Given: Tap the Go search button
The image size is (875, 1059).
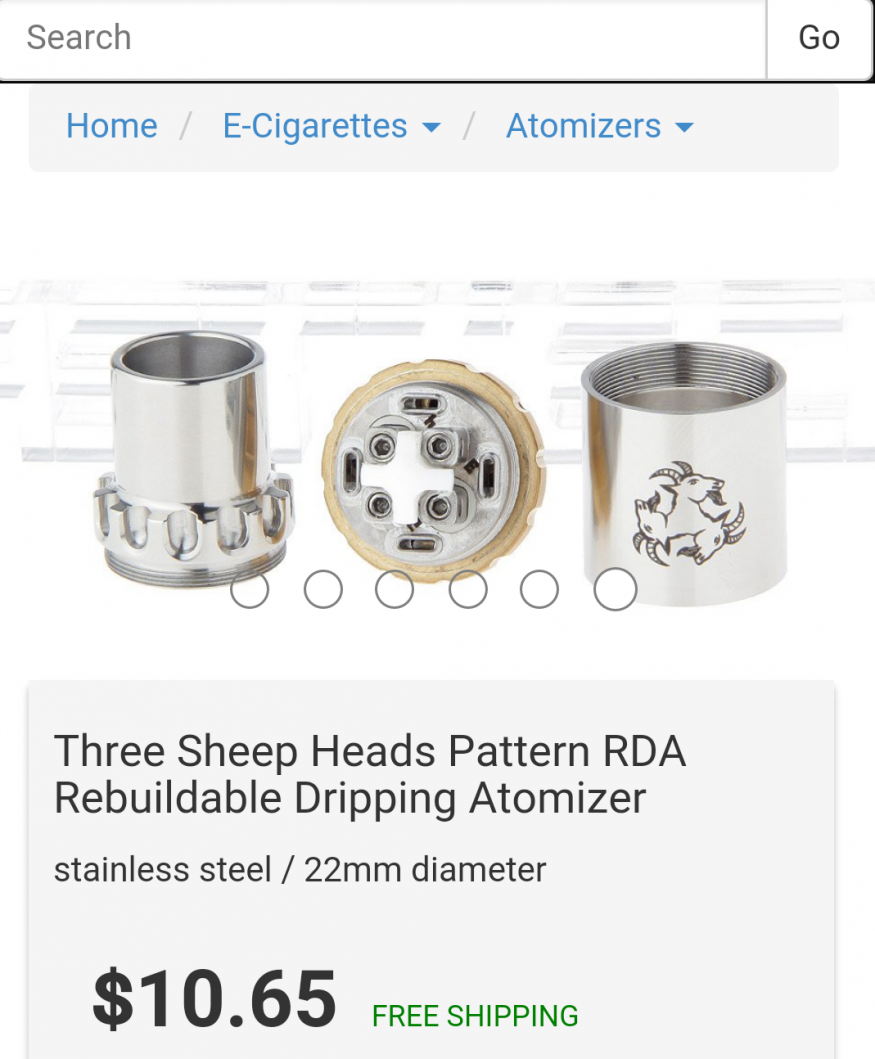Looking at the screenshot, I should click(x=818, y=38).
